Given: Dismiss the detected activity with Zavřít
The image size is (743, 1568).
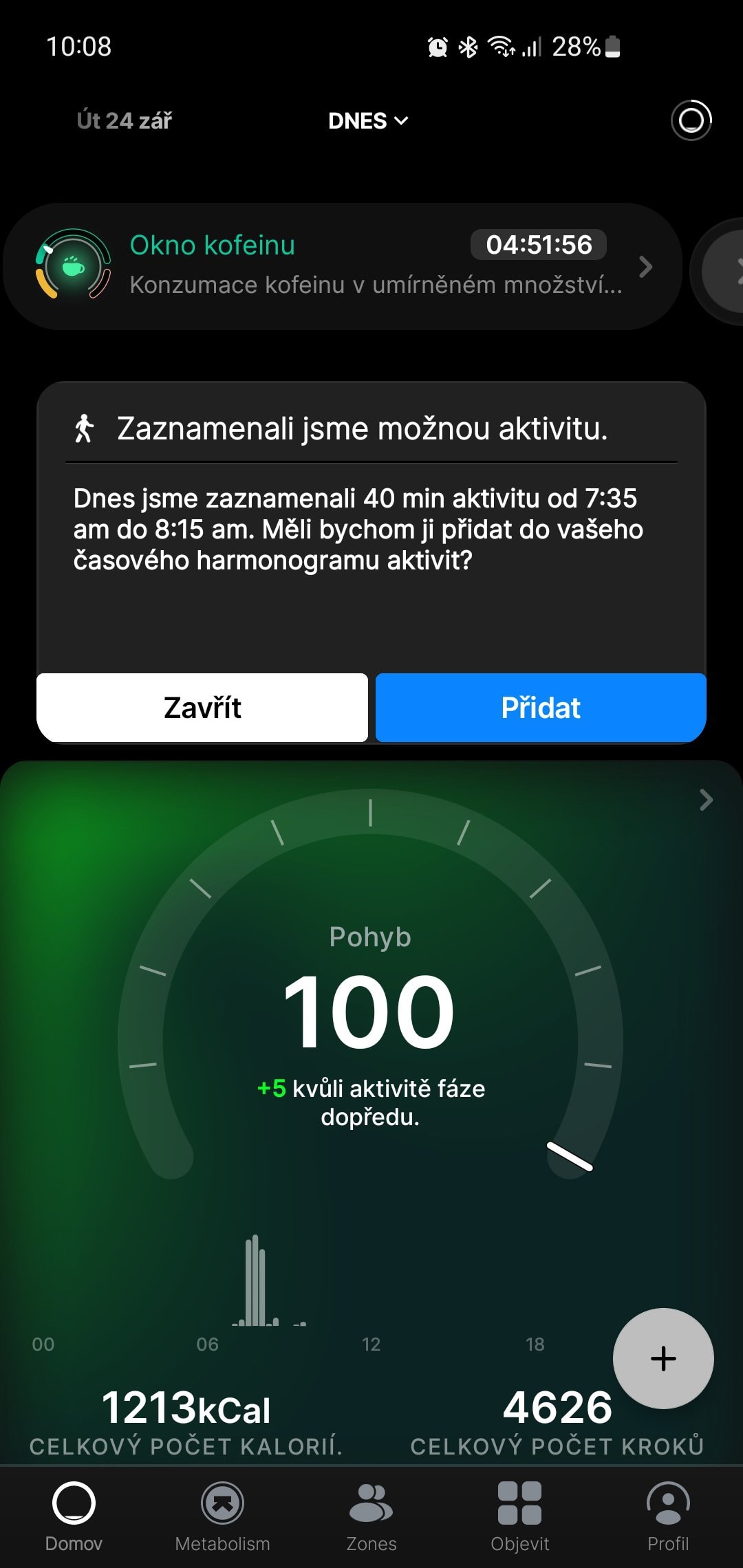Looking at the screenshot, I should point(202,708).
